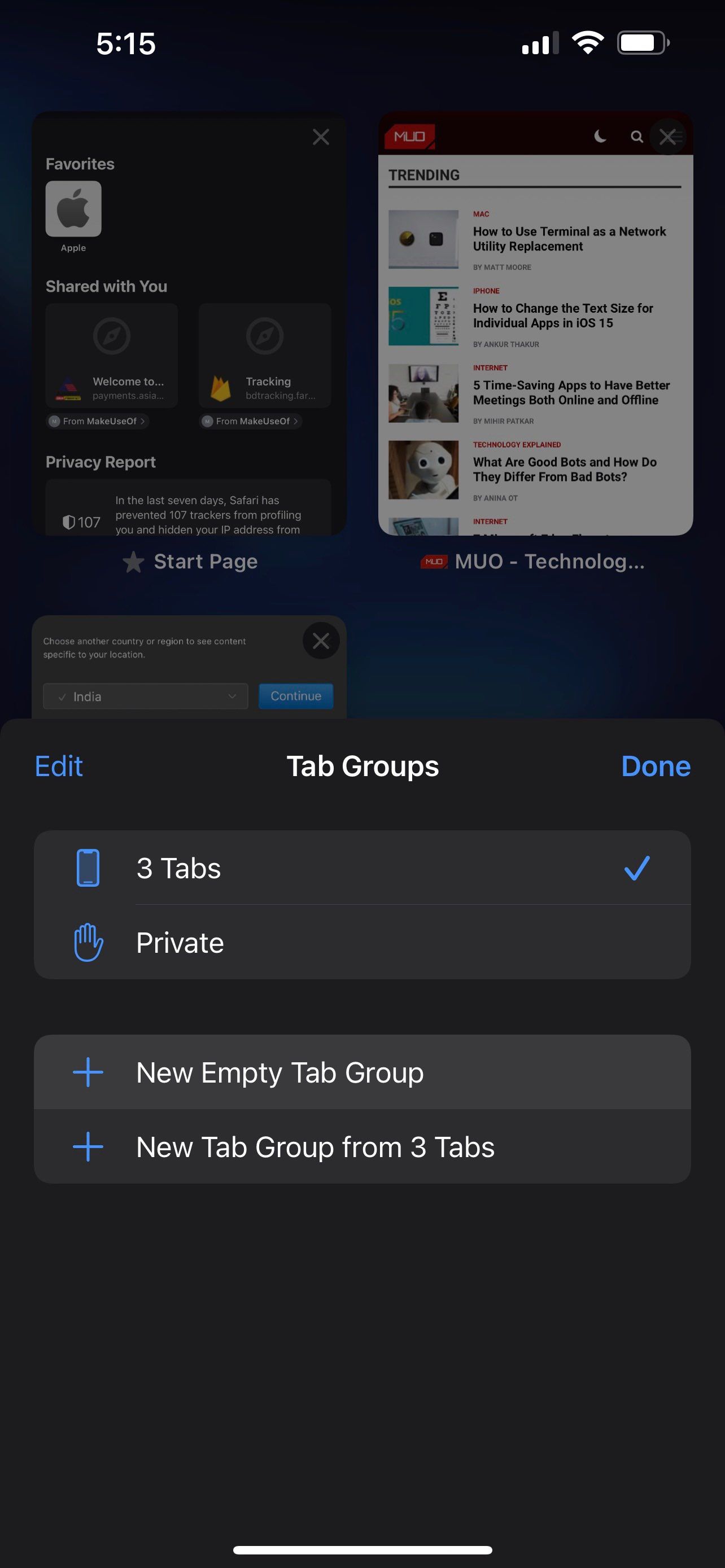Close the MUO Technology tab
This screenshot has width=725, height=1568.
(x=667, y=137)
